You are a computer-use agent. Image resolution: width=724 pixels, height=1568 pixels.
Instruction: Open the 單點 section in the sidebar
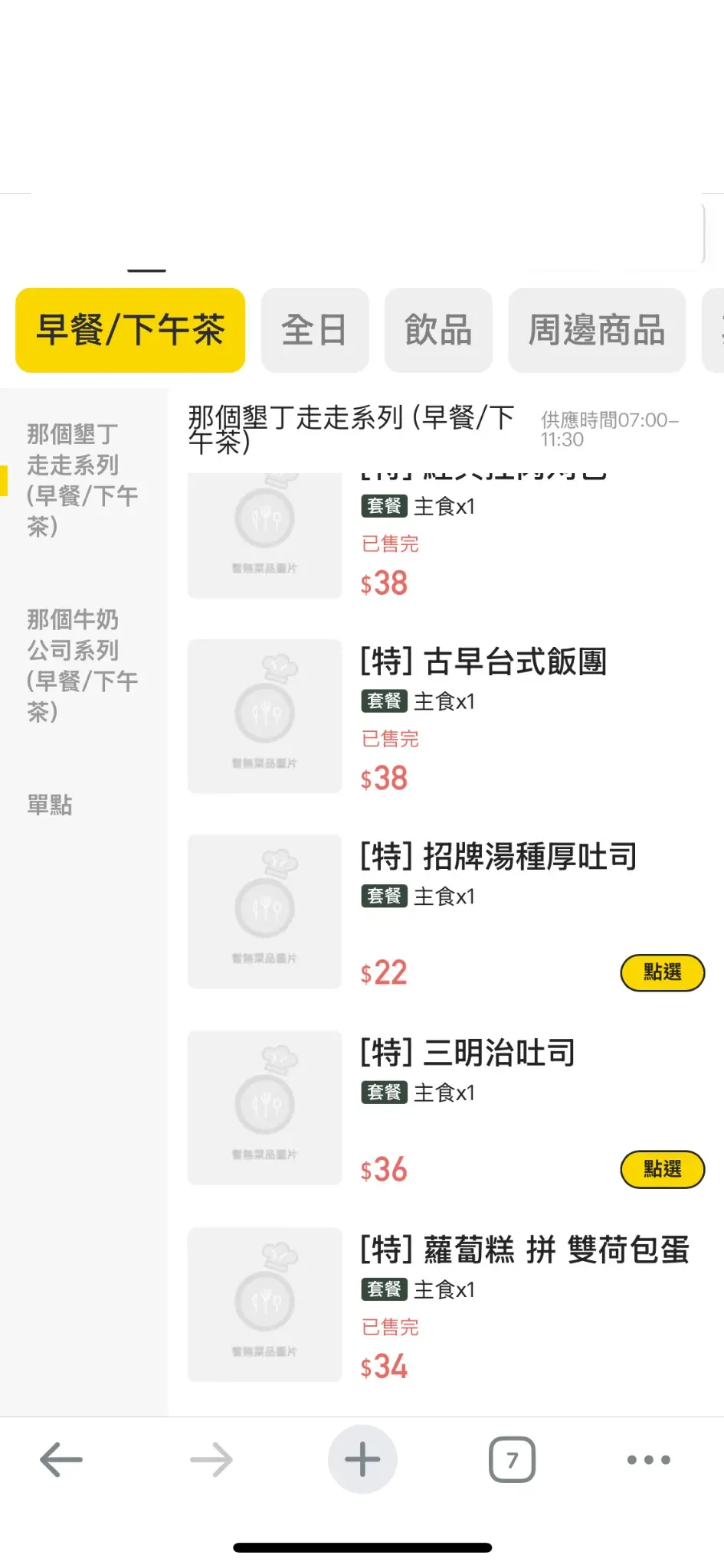tap(50, 805)
